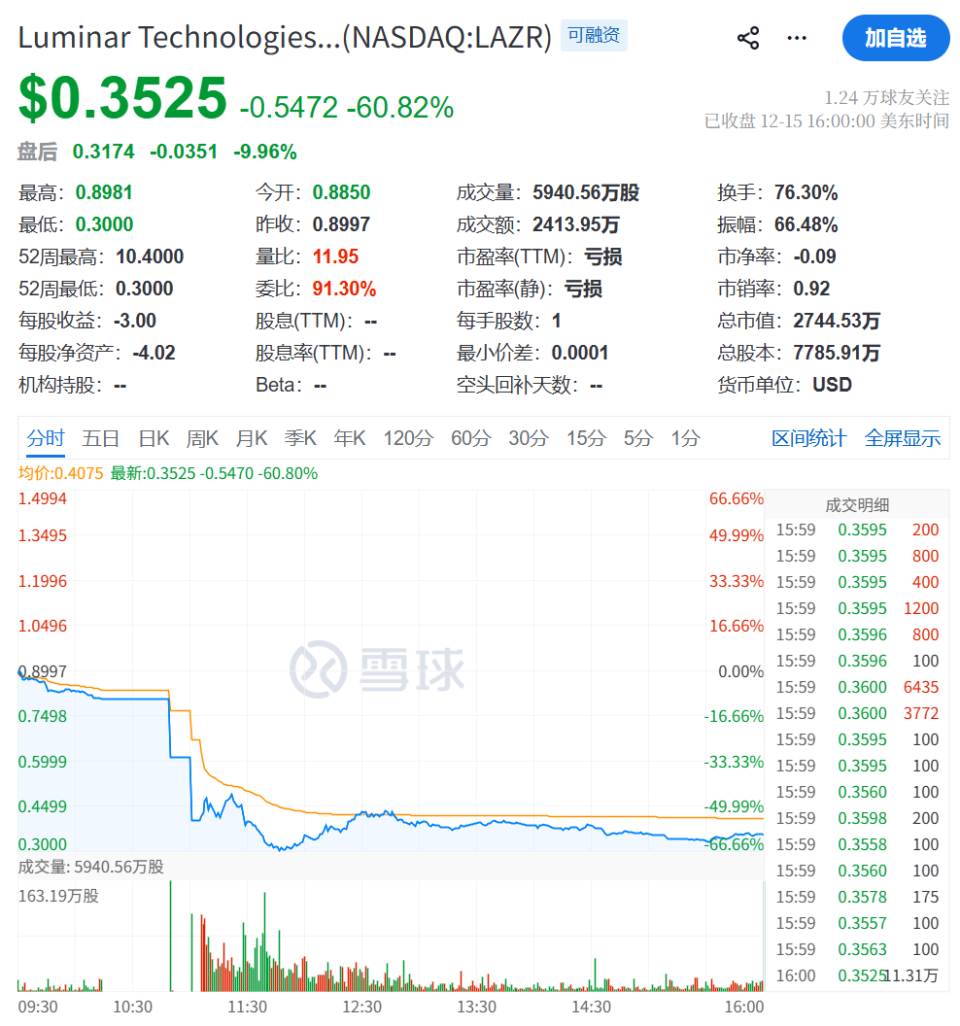This screenshot has width=960, height=1026.
Task: Select the 周K weekly chart view
Action: click(201, 438)
